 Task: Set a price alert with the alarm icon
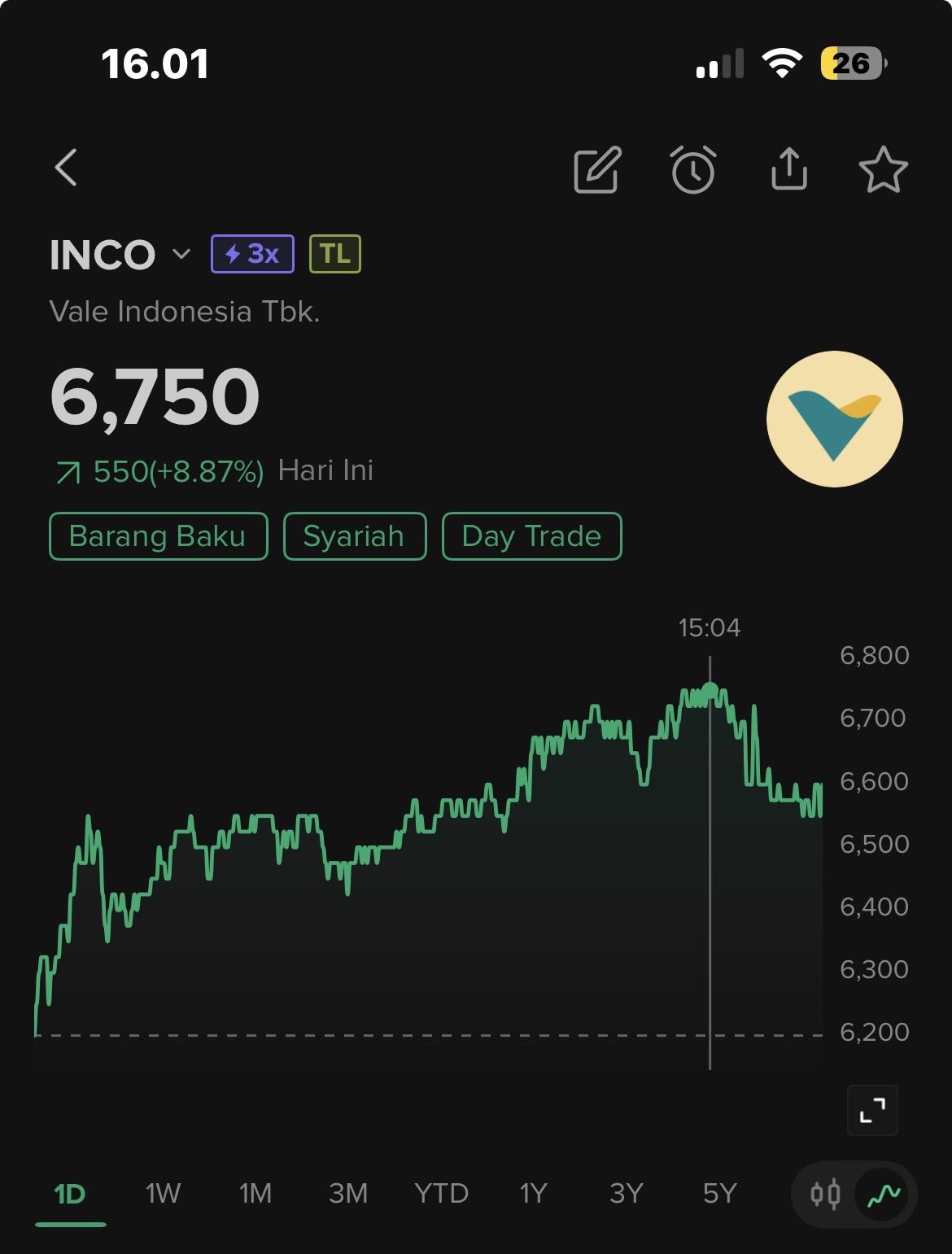pos(693,170)
